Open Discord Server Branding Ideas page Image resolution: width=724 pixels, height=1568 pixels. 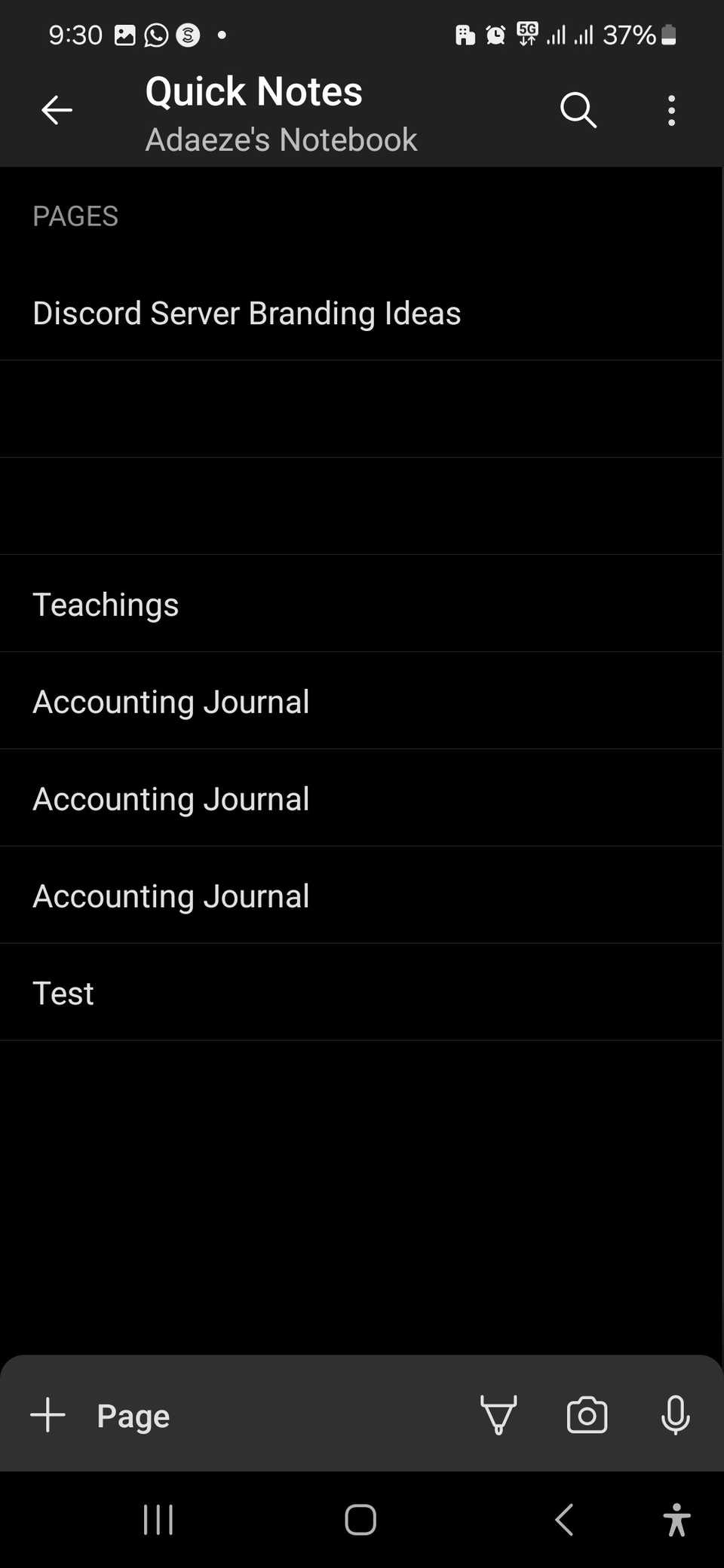coord(247,314)
